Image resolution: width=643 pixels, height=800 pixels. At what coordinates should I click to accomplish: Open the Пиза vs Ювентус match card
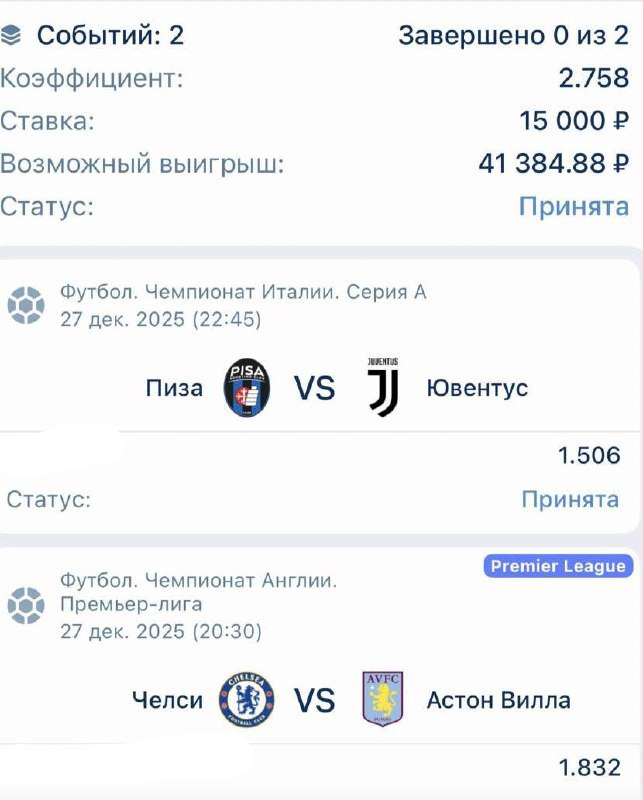coord(320,388)
